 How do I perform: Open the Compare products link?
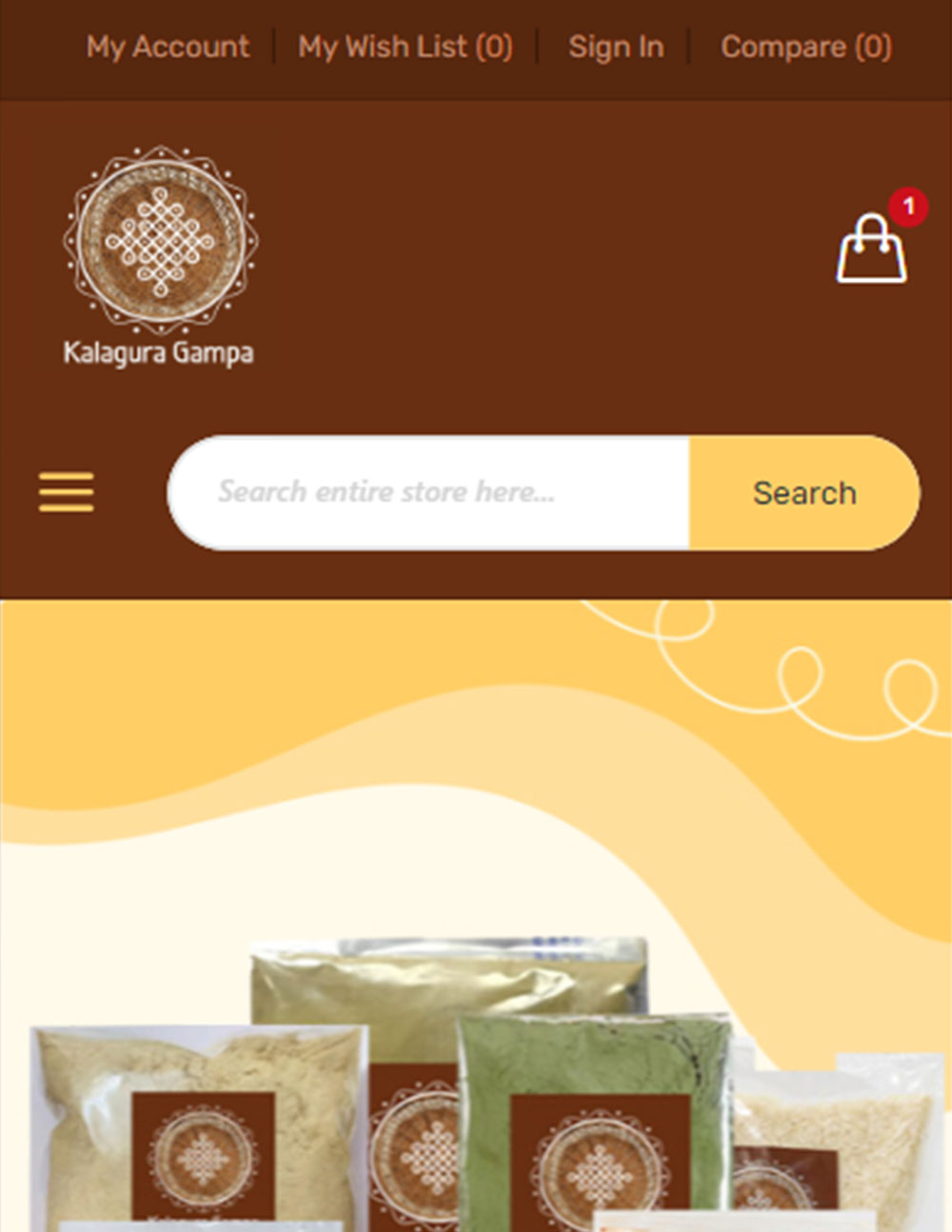click(805, 47)
